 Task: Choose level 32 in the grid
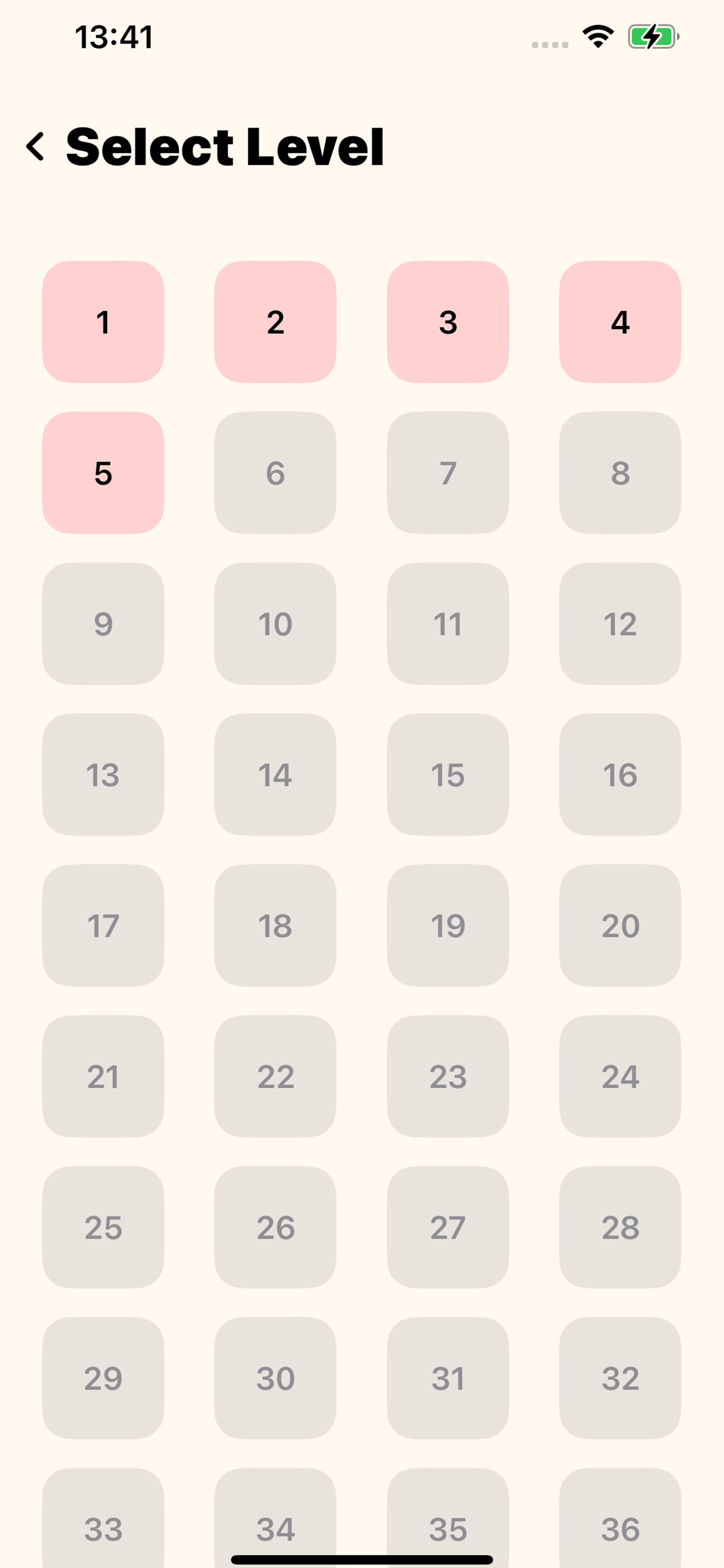click(x=620, y=1378)
